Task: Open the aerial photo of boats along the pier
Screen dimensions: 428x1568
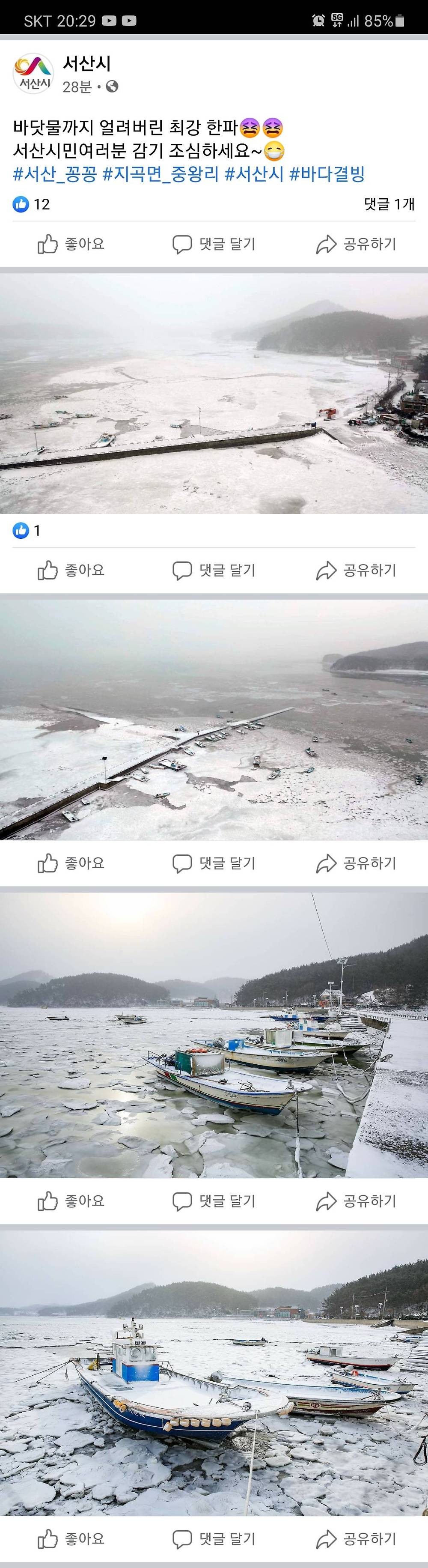Action: [x=214, y=720]
